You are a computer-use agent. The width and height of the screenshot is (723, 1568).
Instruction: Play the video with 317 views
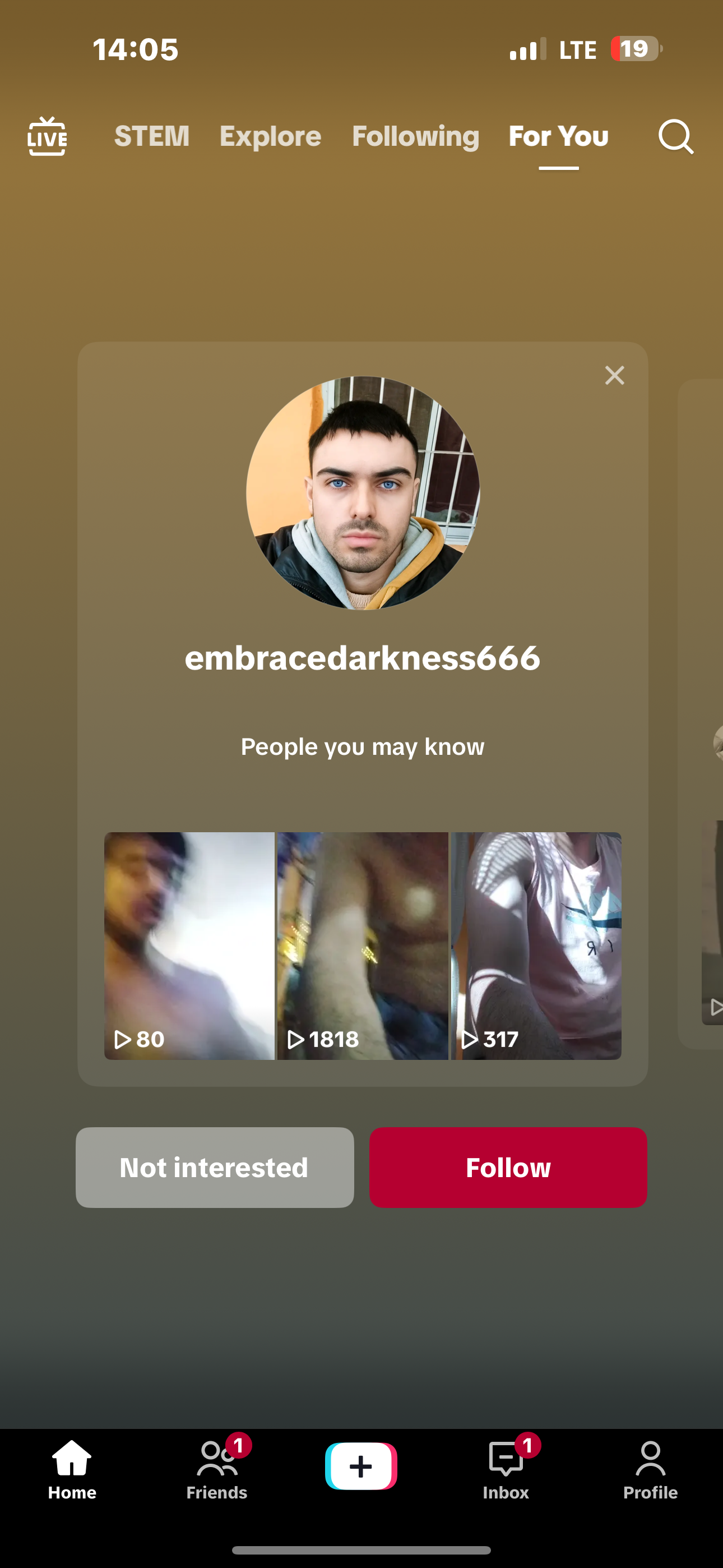tap(536, 946)
